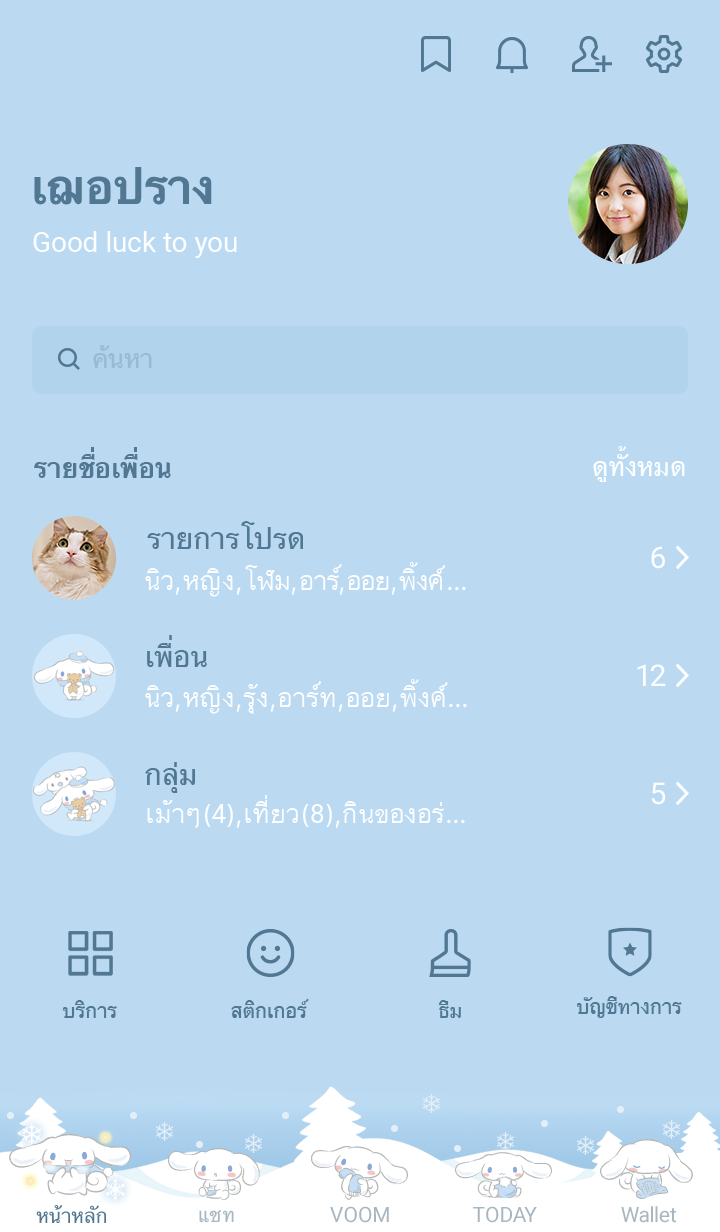Open the ธีม theme shop
720x1232 pixels.
tap(450, 972)
